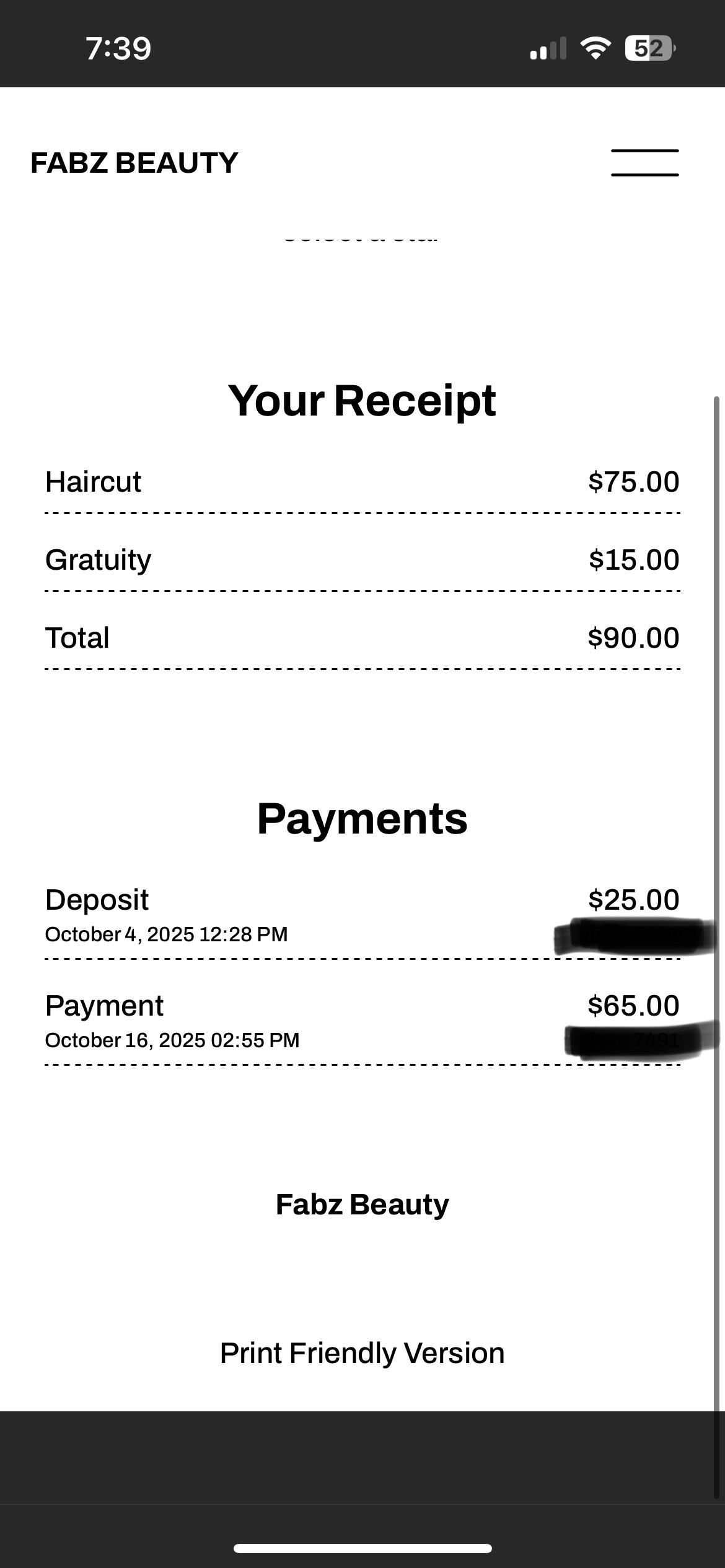Open the hamburger menu
The height and width of the screenshot is (1568, 725).
pyautogui.click(x=644, y=163)
